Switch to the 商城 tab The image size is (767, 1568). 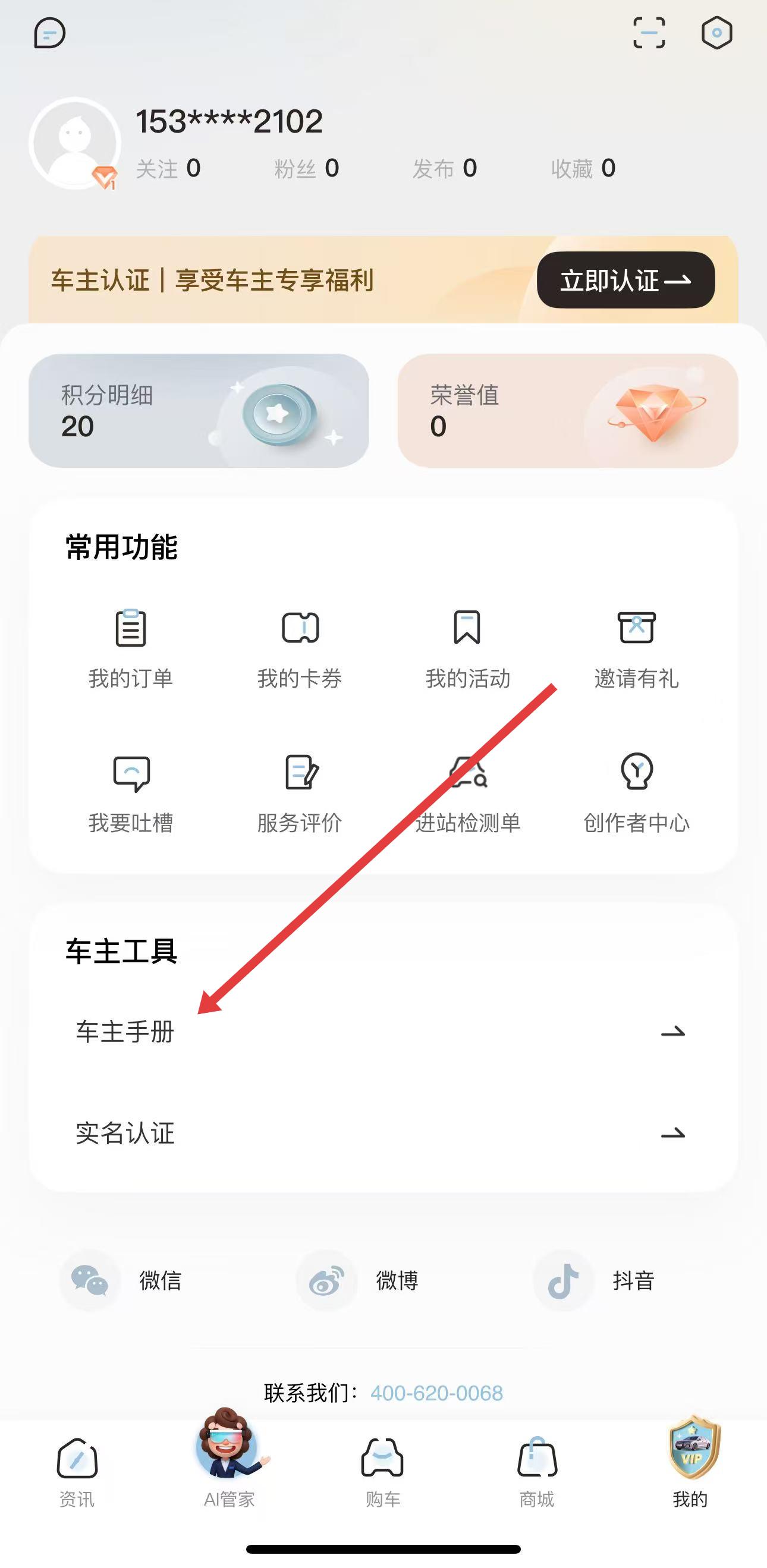536,1472
